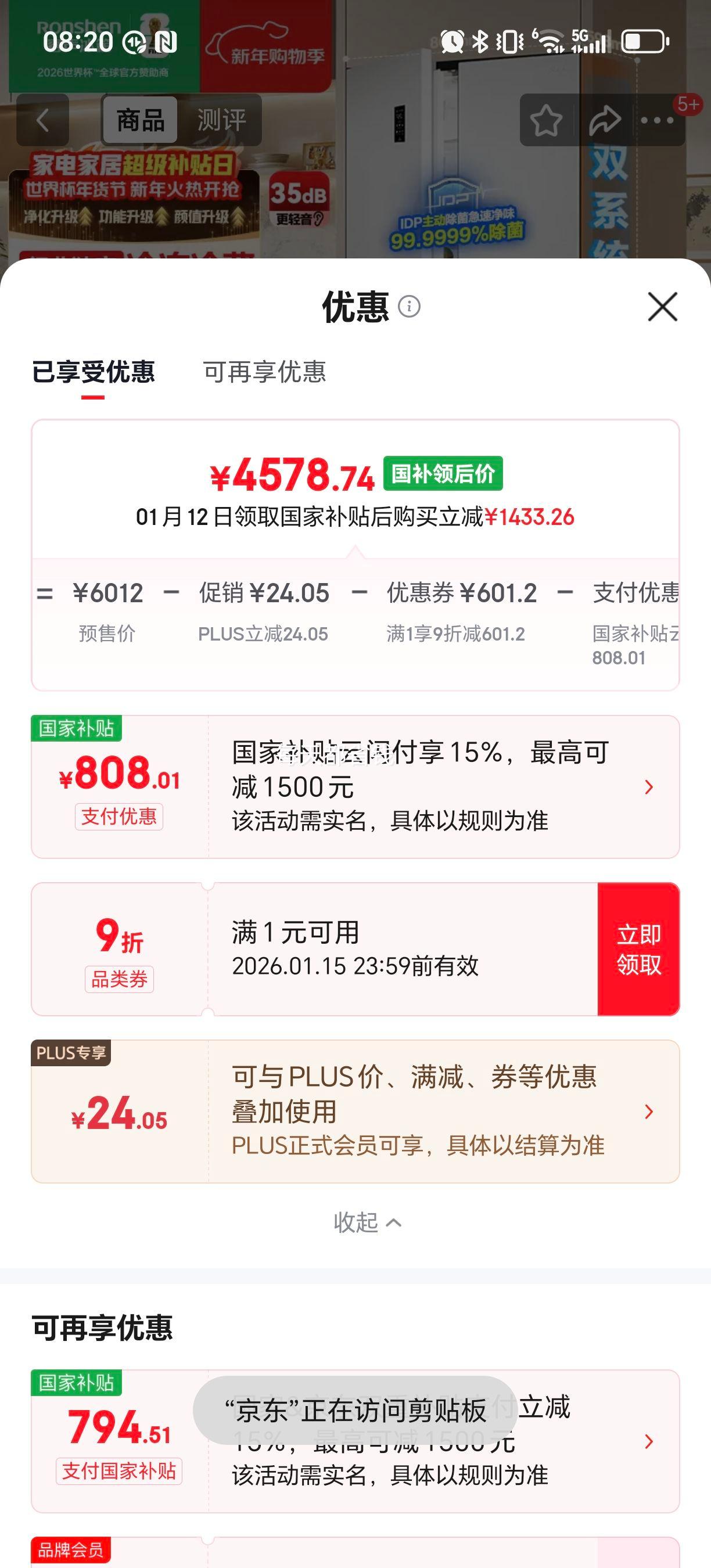Select the 商品 tab
The width and height of the screenshot is (711, 1568).
(x=139, y=121)
